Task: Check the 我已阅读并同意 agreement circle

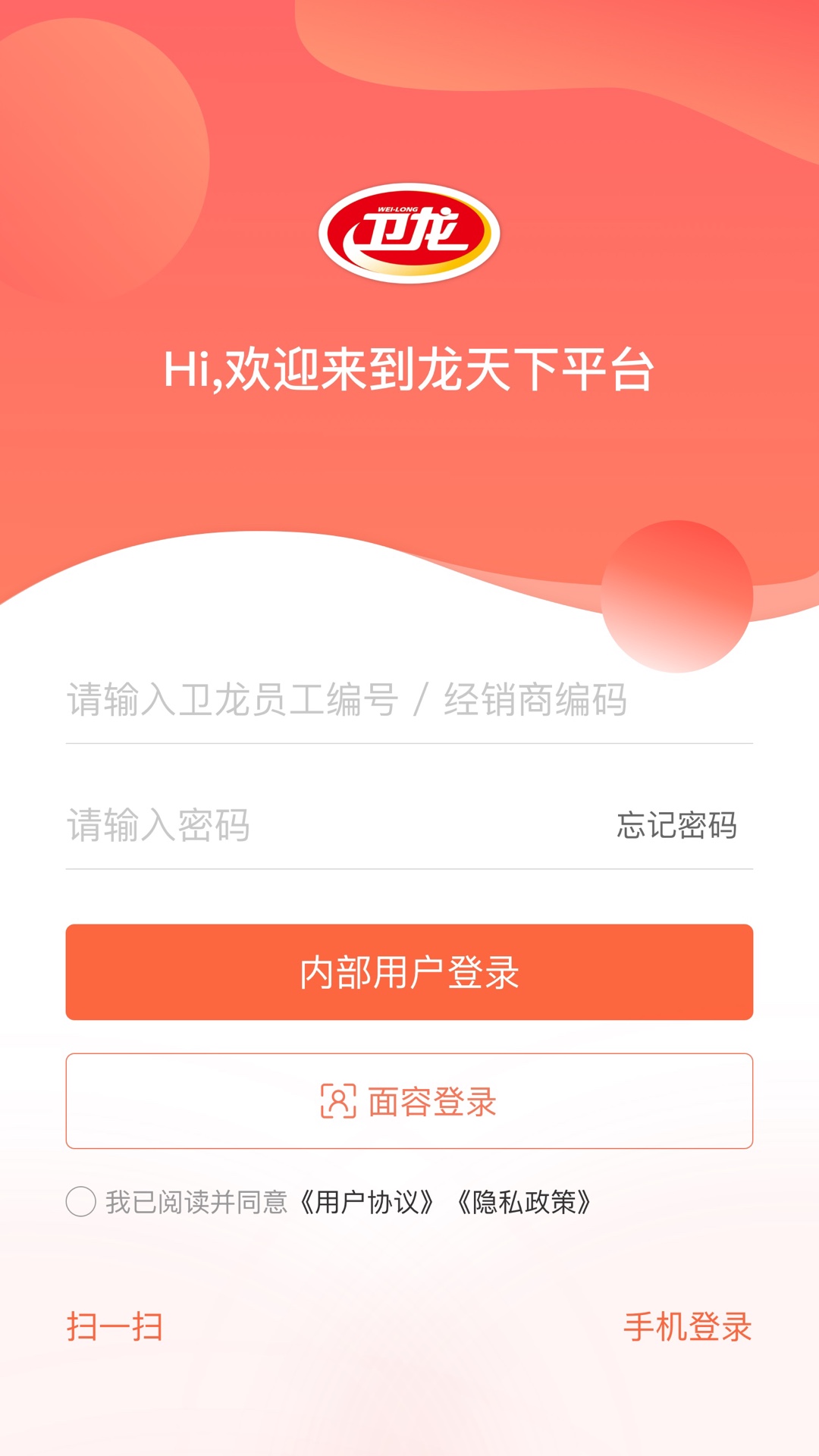Action: coord(81,1202)
